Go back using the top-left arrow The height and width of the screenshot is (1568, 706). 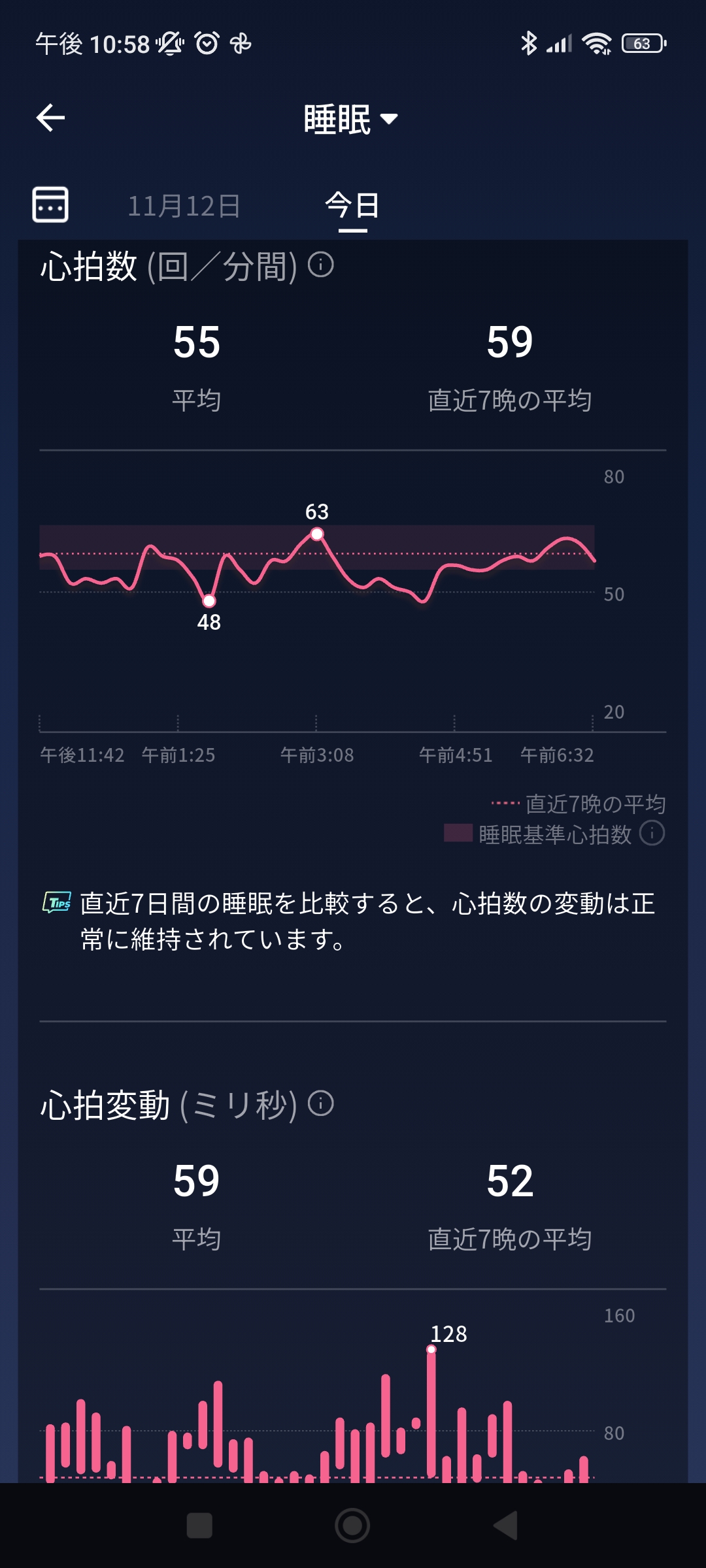pos(50,118)
